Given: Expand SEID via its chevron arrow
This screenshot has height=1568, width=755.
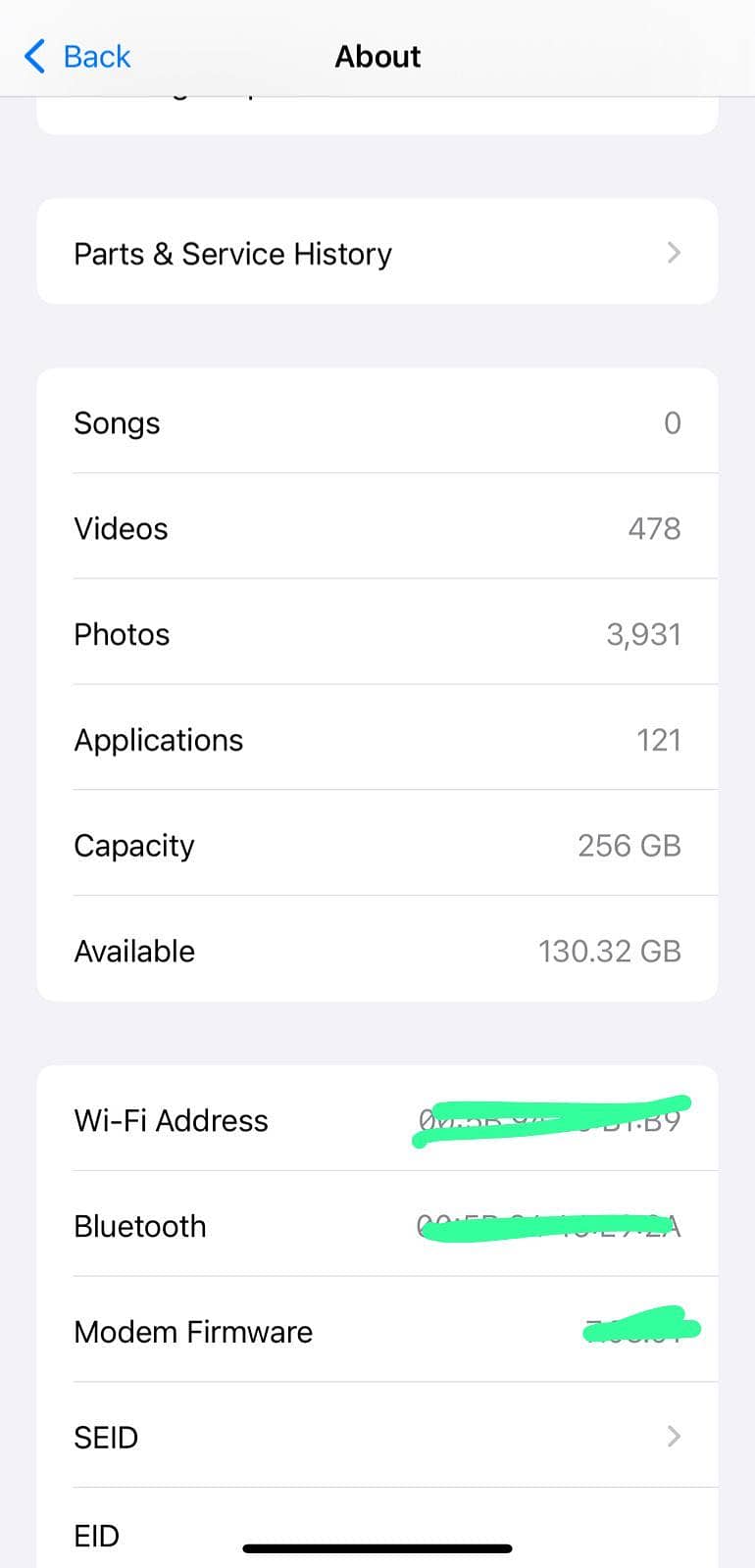Looking at the screenshot, I should pos(673,1437).
